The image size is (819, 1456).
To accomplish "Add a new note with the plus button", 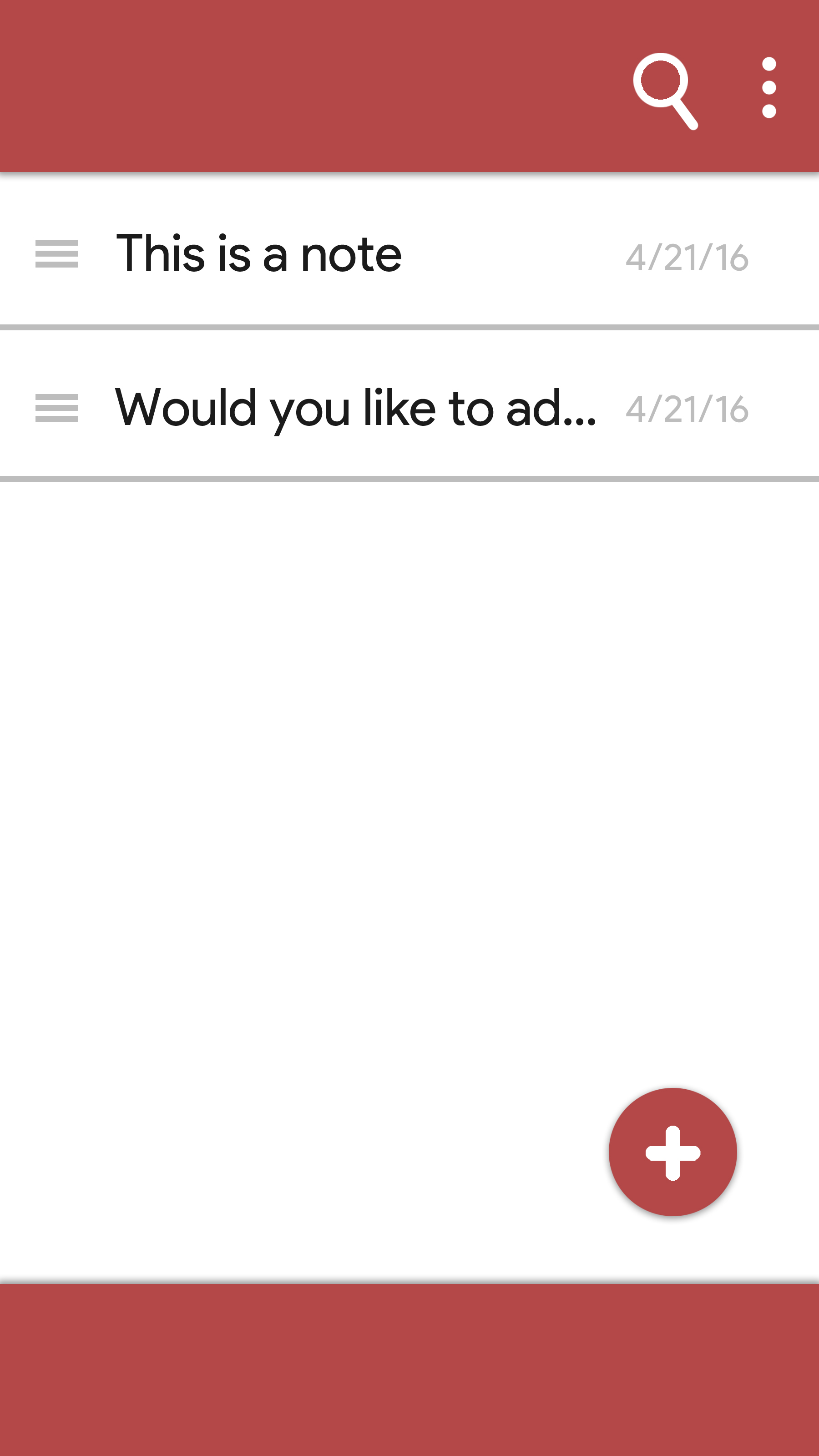I will [x=672, y=1152].
